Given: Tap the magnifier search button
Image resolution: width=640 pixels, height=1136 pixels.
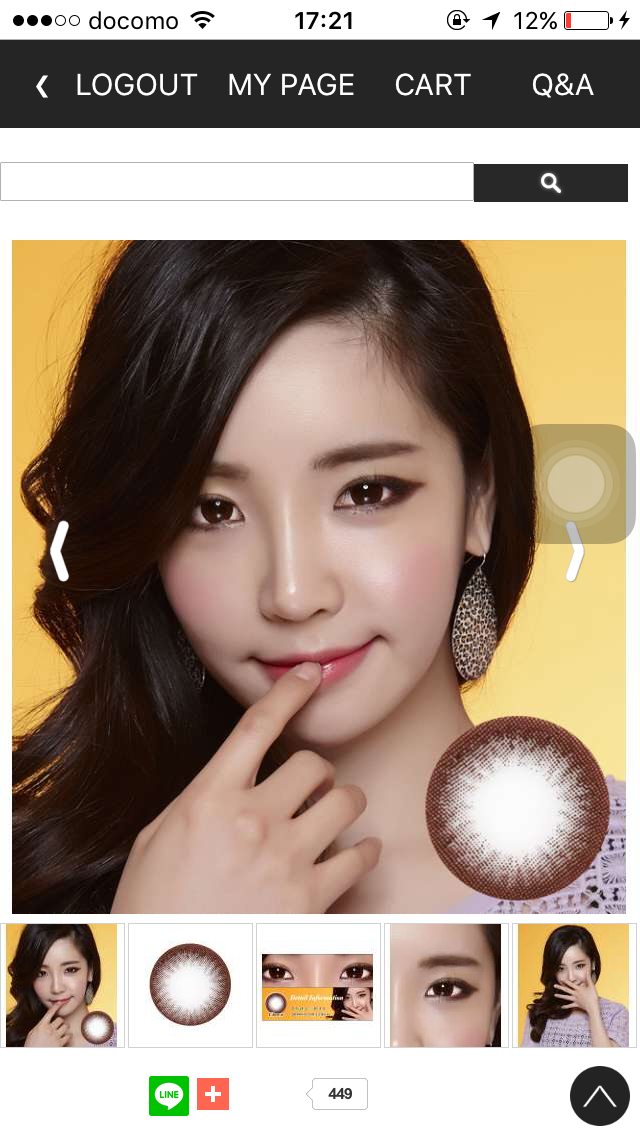Looking at the screenshot, I should click(550, 183).
